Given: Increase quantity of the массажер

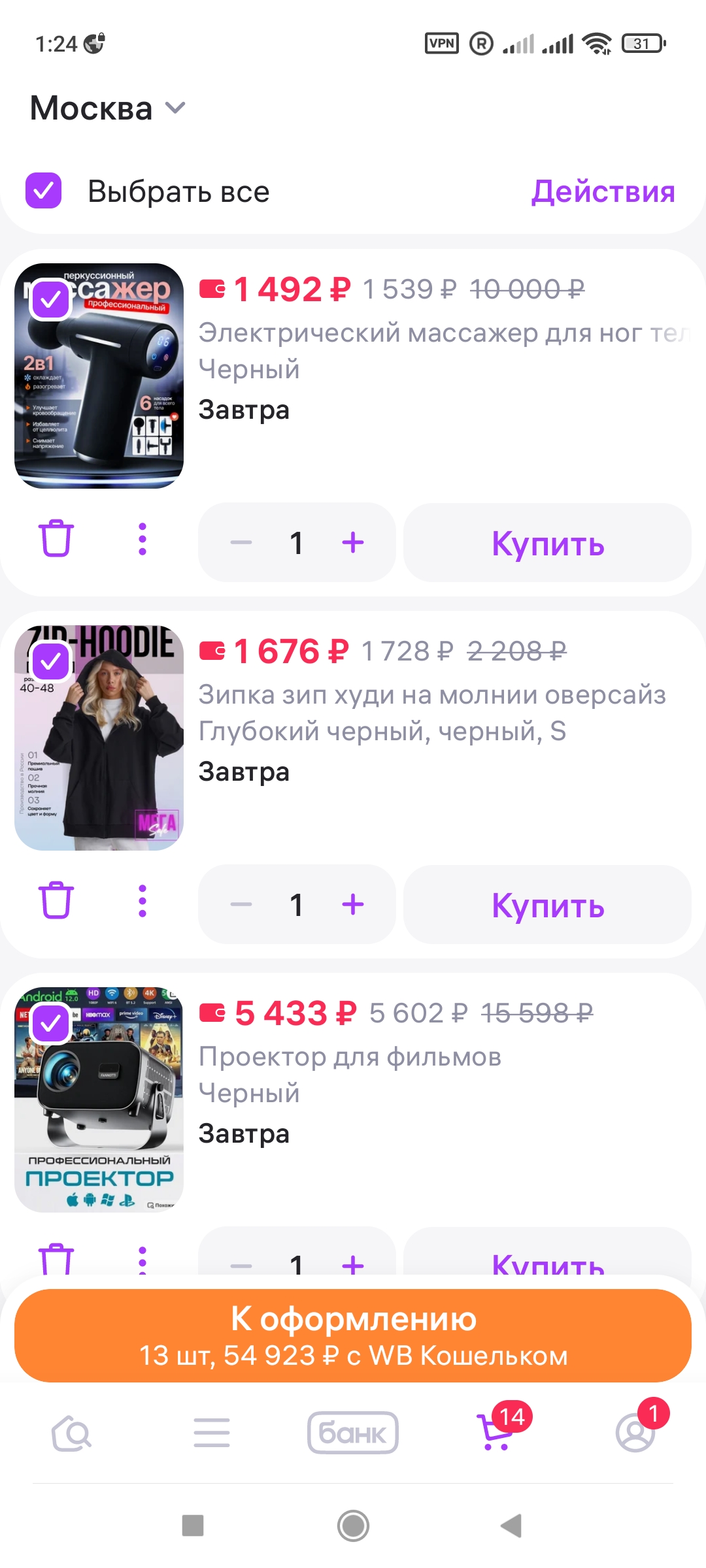Looking at the screenshot, I should click(353, 542).
